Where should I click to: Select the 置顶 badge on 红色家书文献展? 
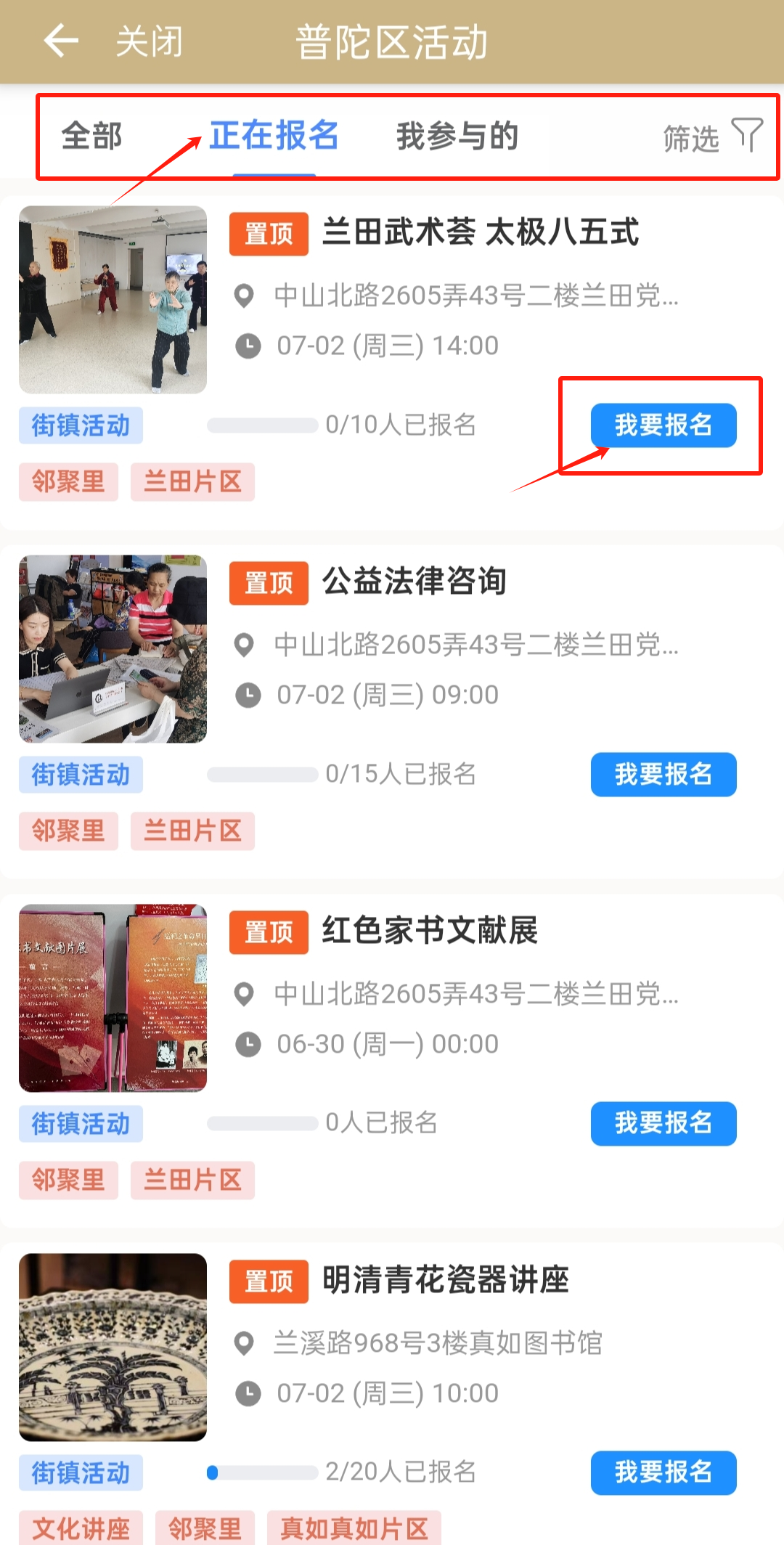pos(268,932)
